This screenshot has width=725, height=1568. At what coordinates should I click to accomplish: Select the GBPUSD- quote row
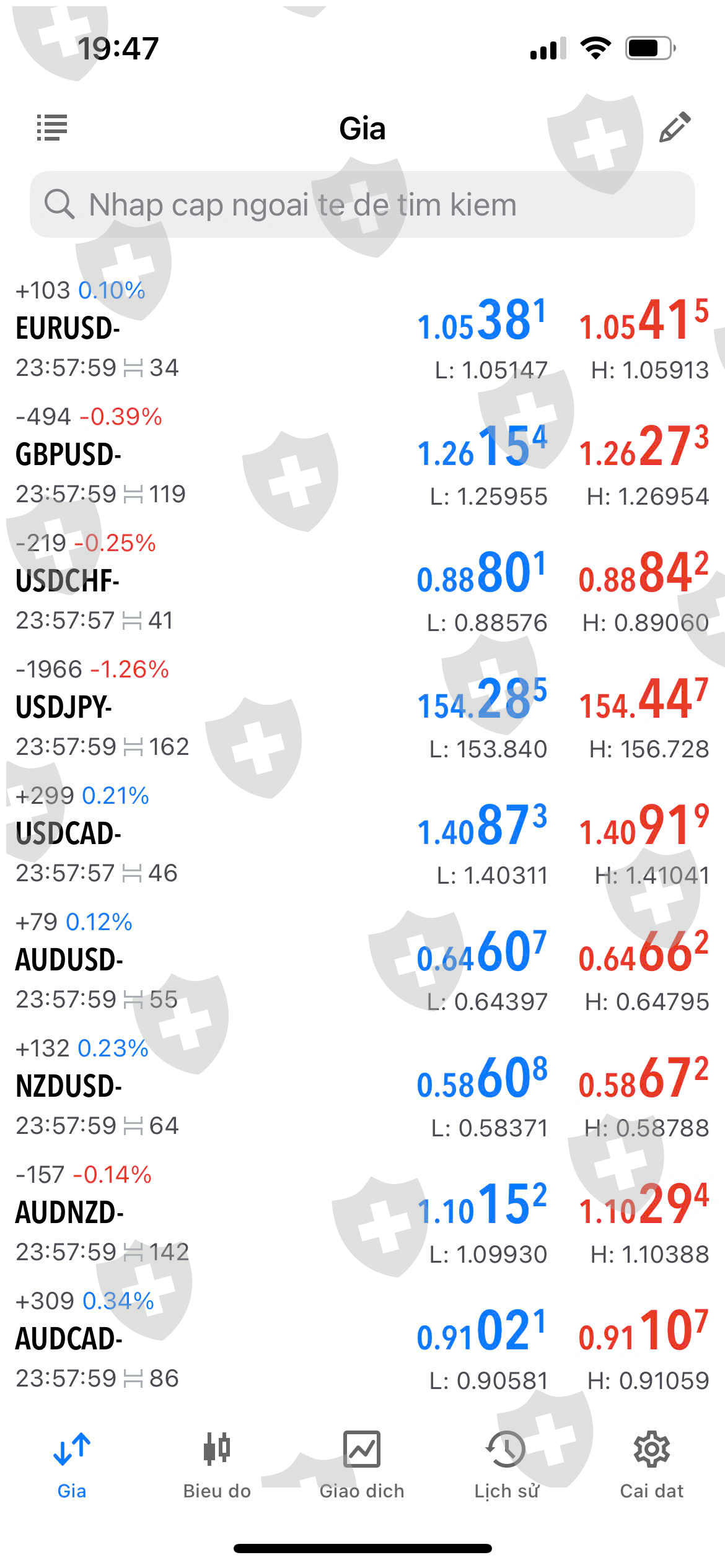[362, 456]
